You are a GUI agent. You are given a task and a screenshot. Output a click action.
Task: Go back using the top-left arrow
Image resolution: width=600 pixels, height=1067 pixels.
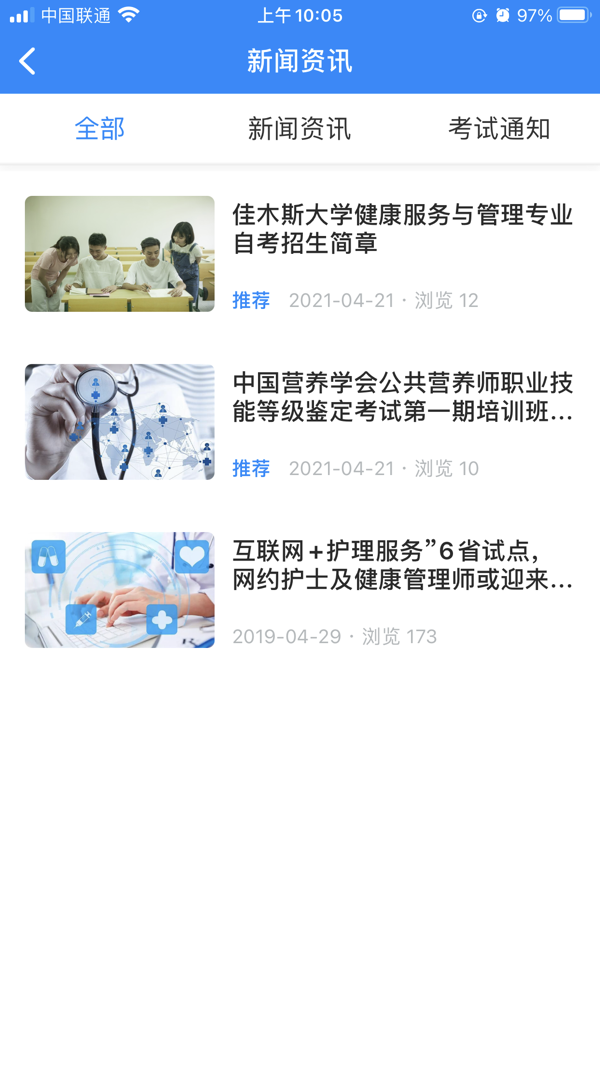tap(28, 62)
